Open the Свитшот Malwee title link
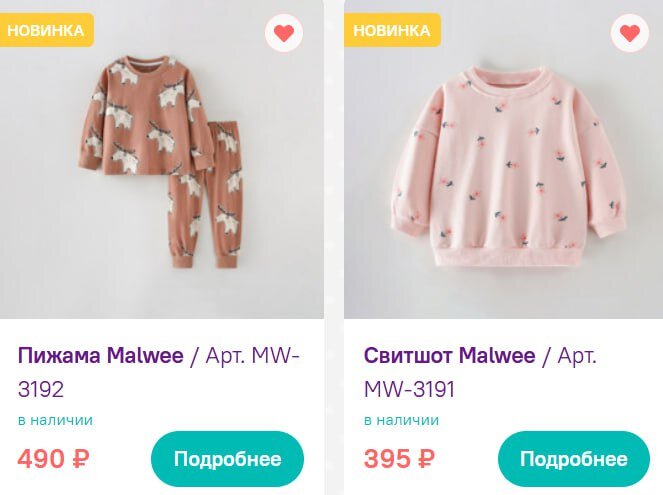Screen dimensions: 663x495 [449, 355]
